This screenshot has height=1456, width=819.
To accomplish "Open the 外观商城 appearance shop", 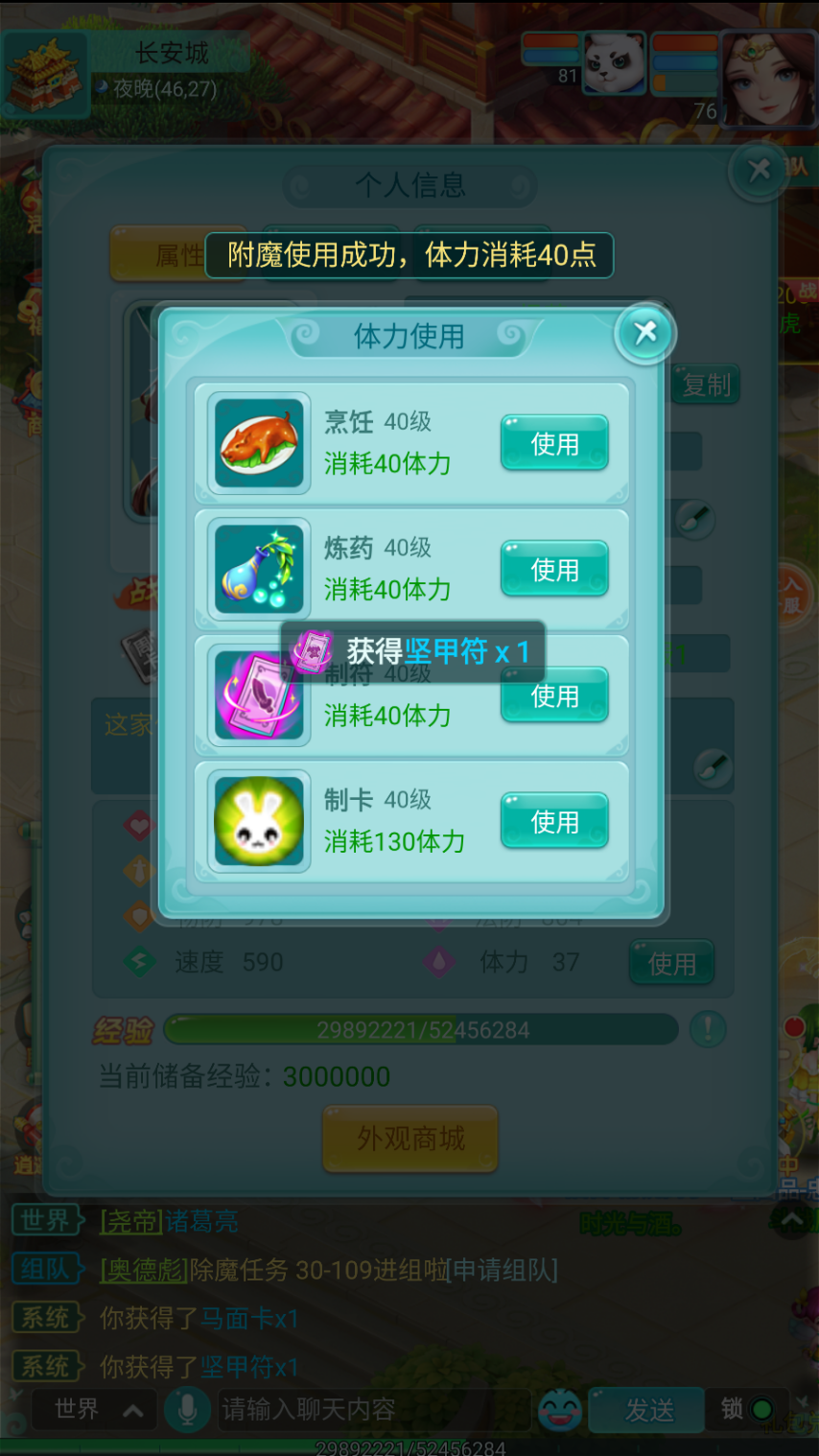I will (x=410, y=1139).
